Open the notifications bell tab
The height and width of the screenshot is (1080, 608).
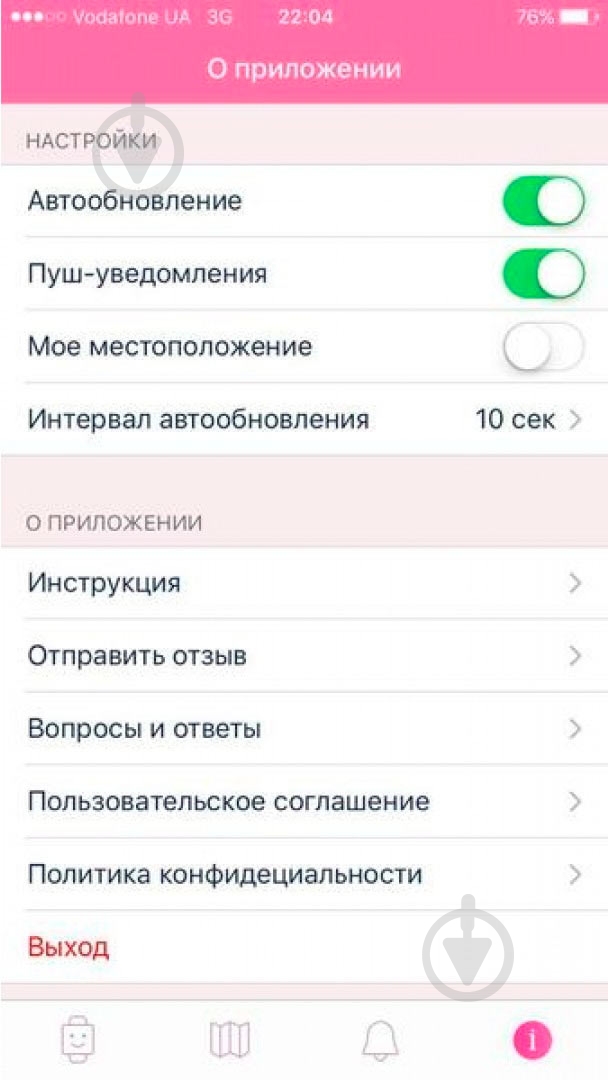(x=380, y=1040)
